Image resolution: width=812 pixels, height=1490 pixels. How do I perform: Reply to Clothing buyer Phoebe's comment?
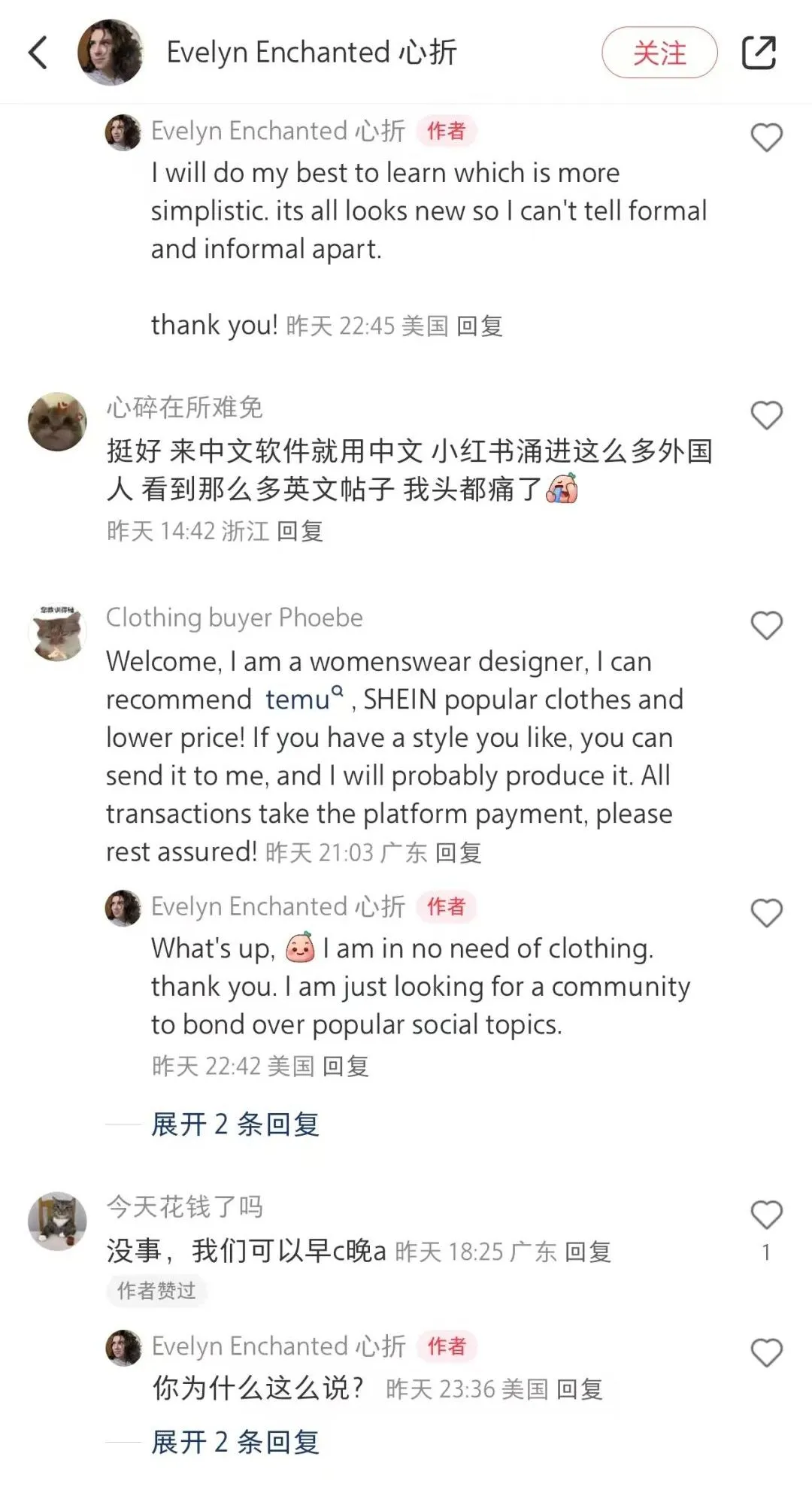[x=458, y=852]
